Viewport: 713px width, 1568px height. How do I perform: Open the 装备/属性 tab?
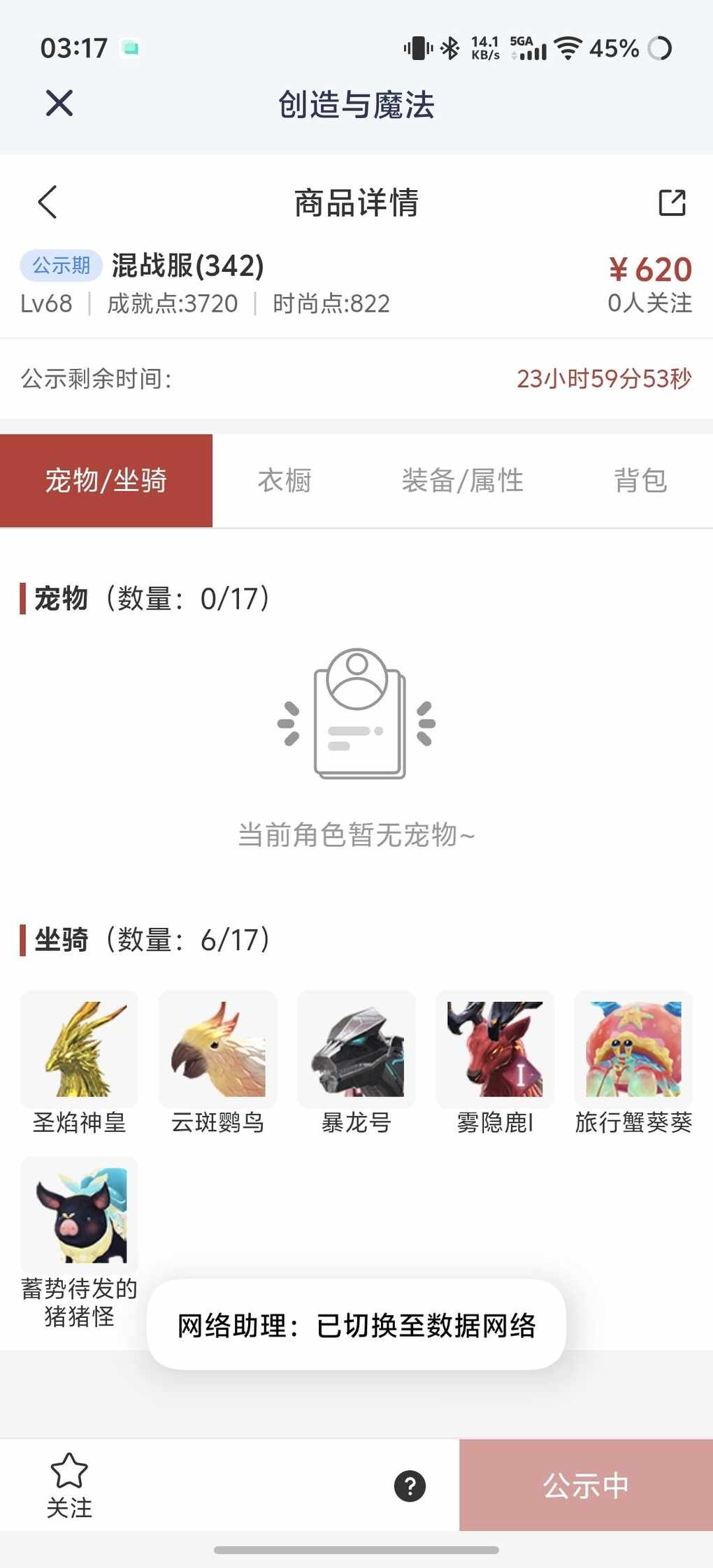tap(462, 481)
